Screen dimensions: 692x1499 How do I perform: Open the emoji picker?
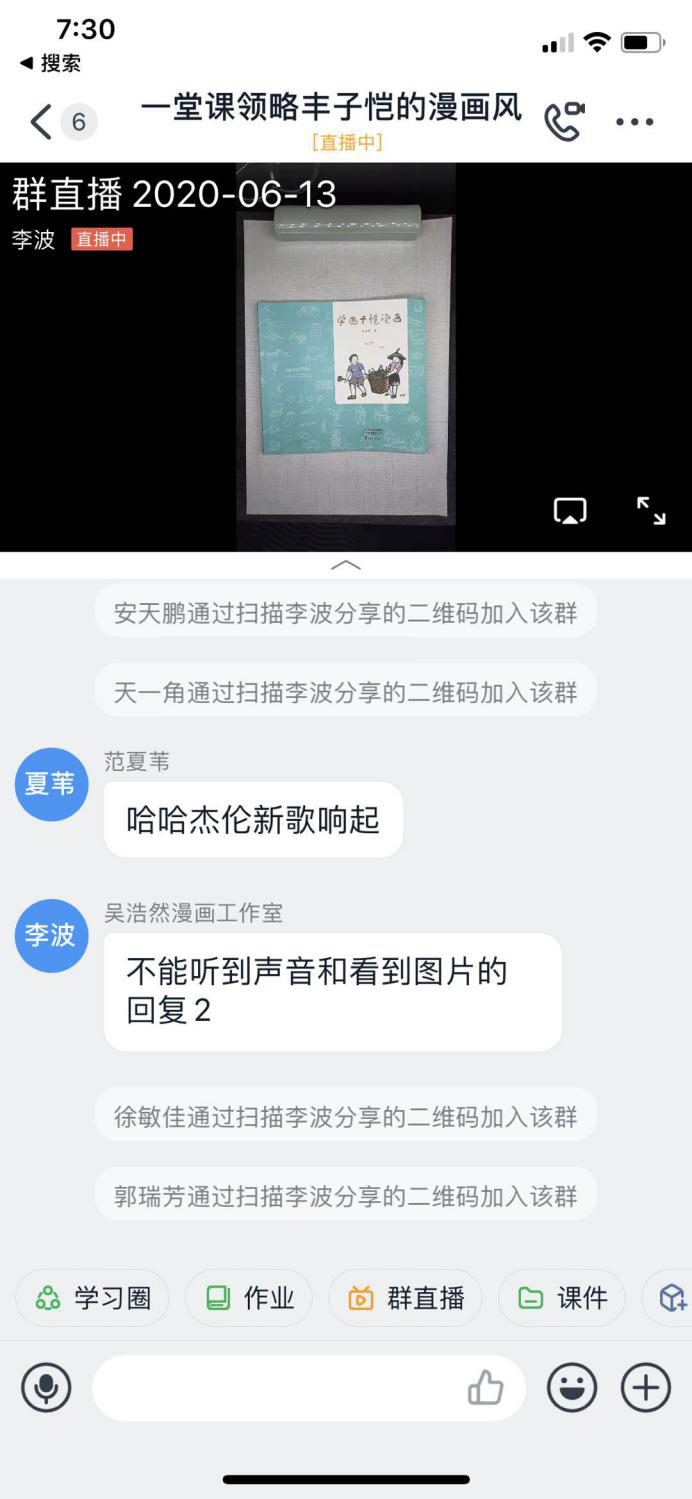pyautogui.click(x=572, y=1388)
